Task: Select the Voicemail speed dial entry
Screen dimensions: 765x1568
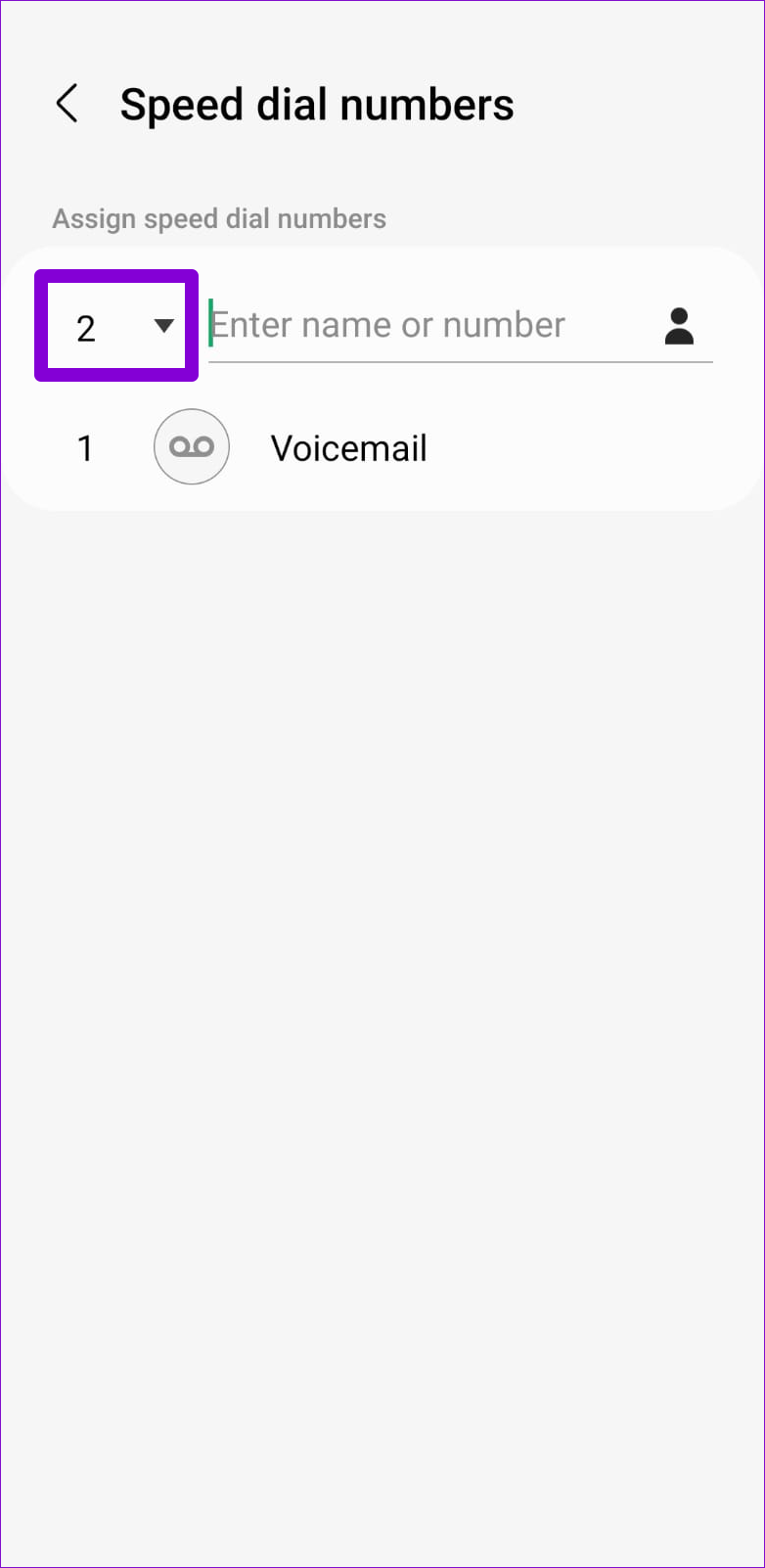Action: pyautogui.click(x=382, y=447)
